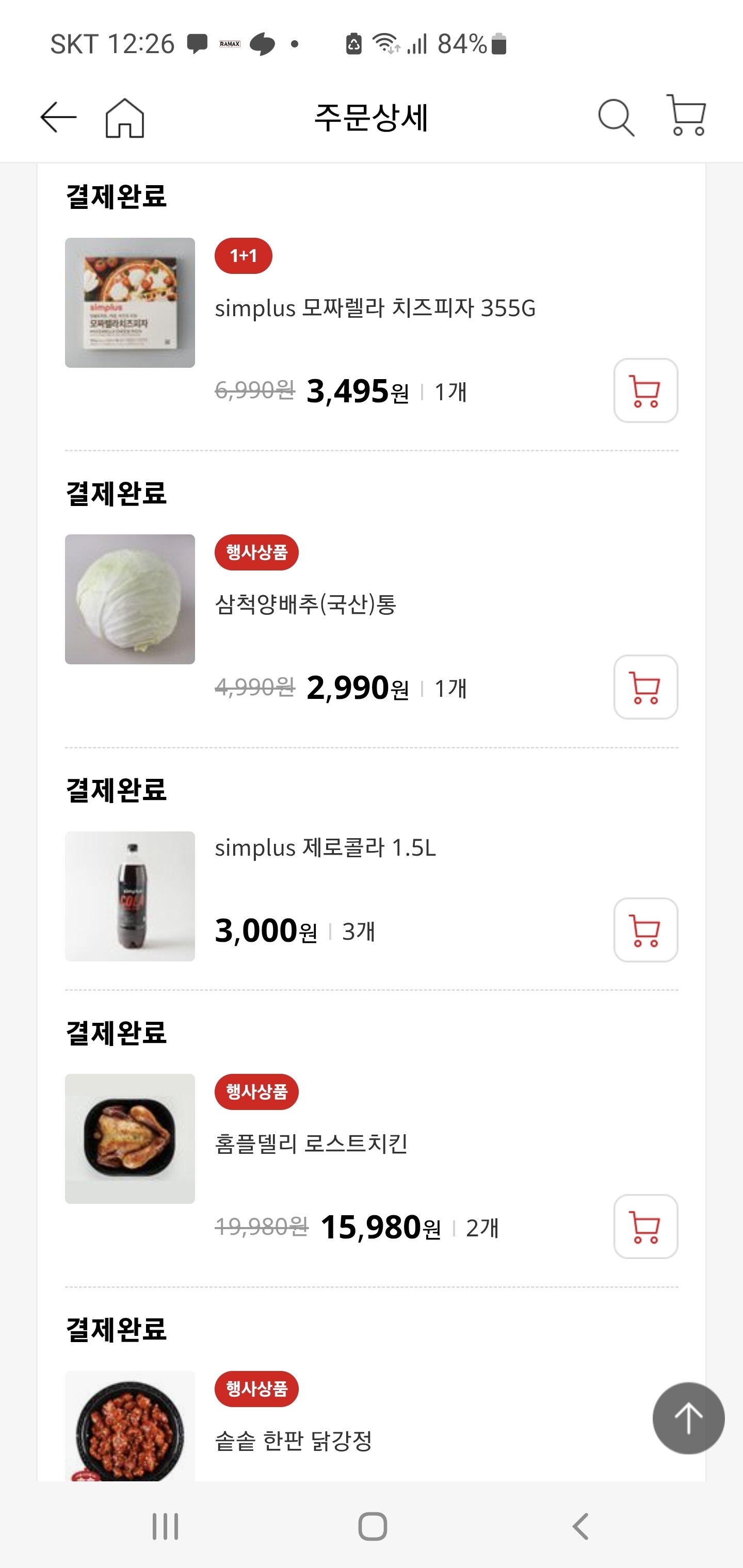The image size is (743, 1568).
Task: Tap the system recent apps button
Action: [165, 1527]
